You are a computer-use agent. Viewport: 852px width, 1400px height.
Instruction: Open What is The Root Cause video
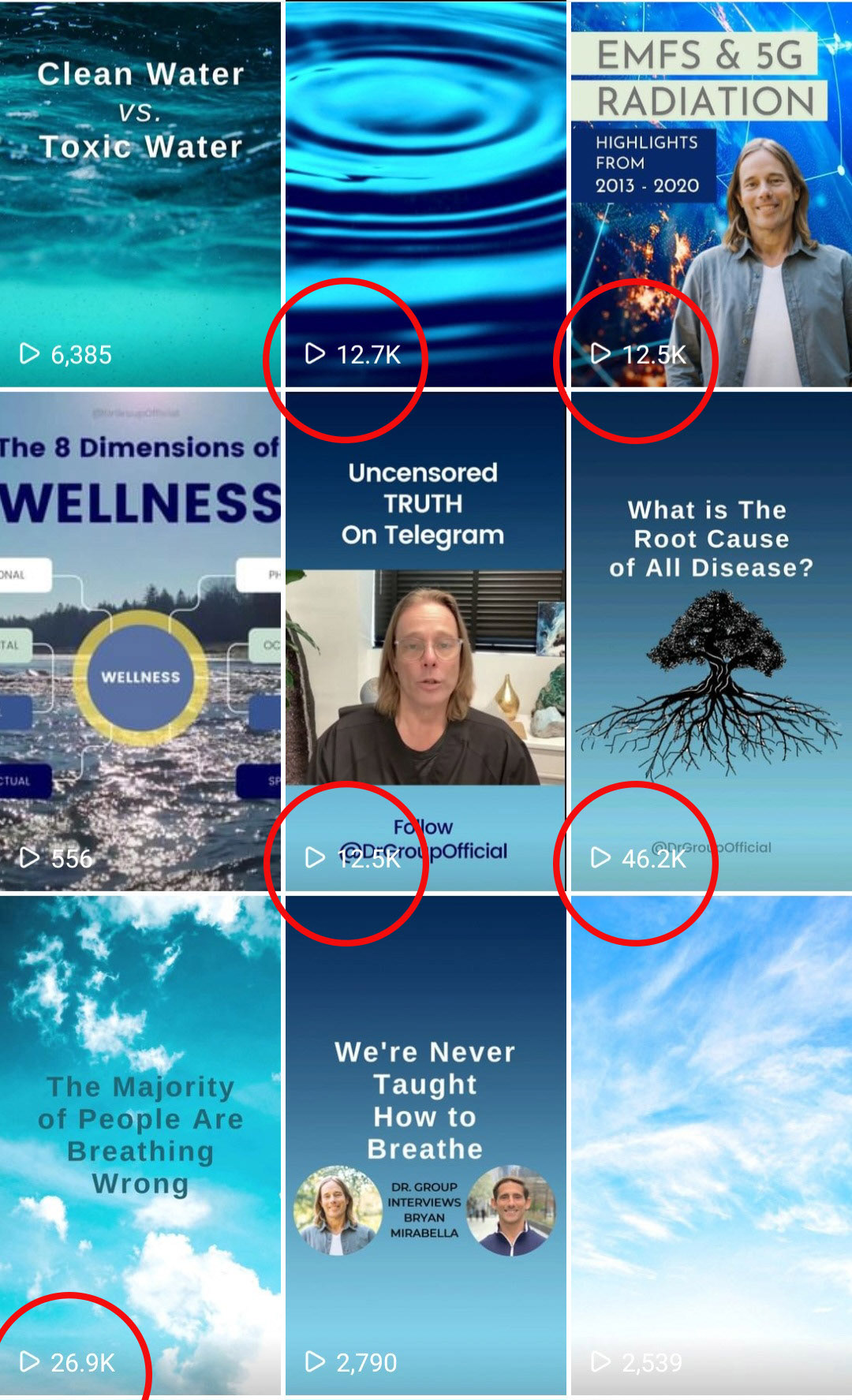[x=712, y=641]
